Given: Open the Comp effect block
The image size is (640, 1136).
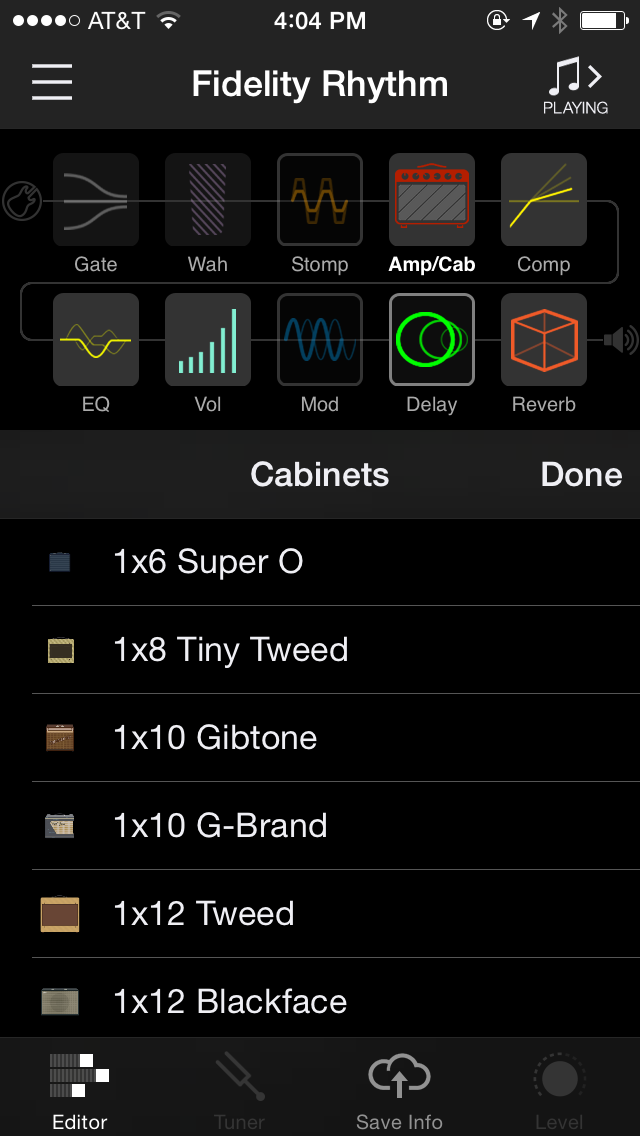Looking at the screenshot, I should tap(544, 200).
